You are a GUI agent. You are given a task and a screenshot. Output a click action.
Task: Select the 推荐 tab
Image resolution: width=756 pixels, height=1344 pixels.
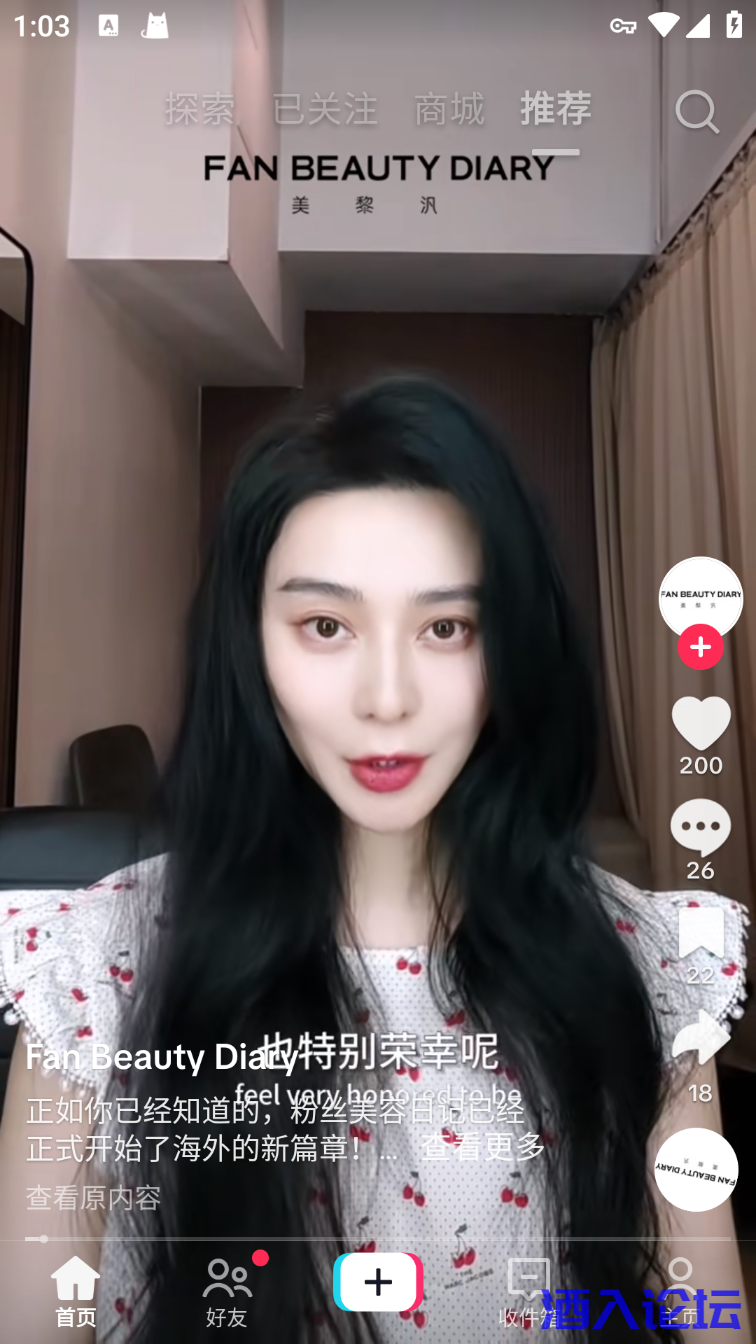[555, 109]
